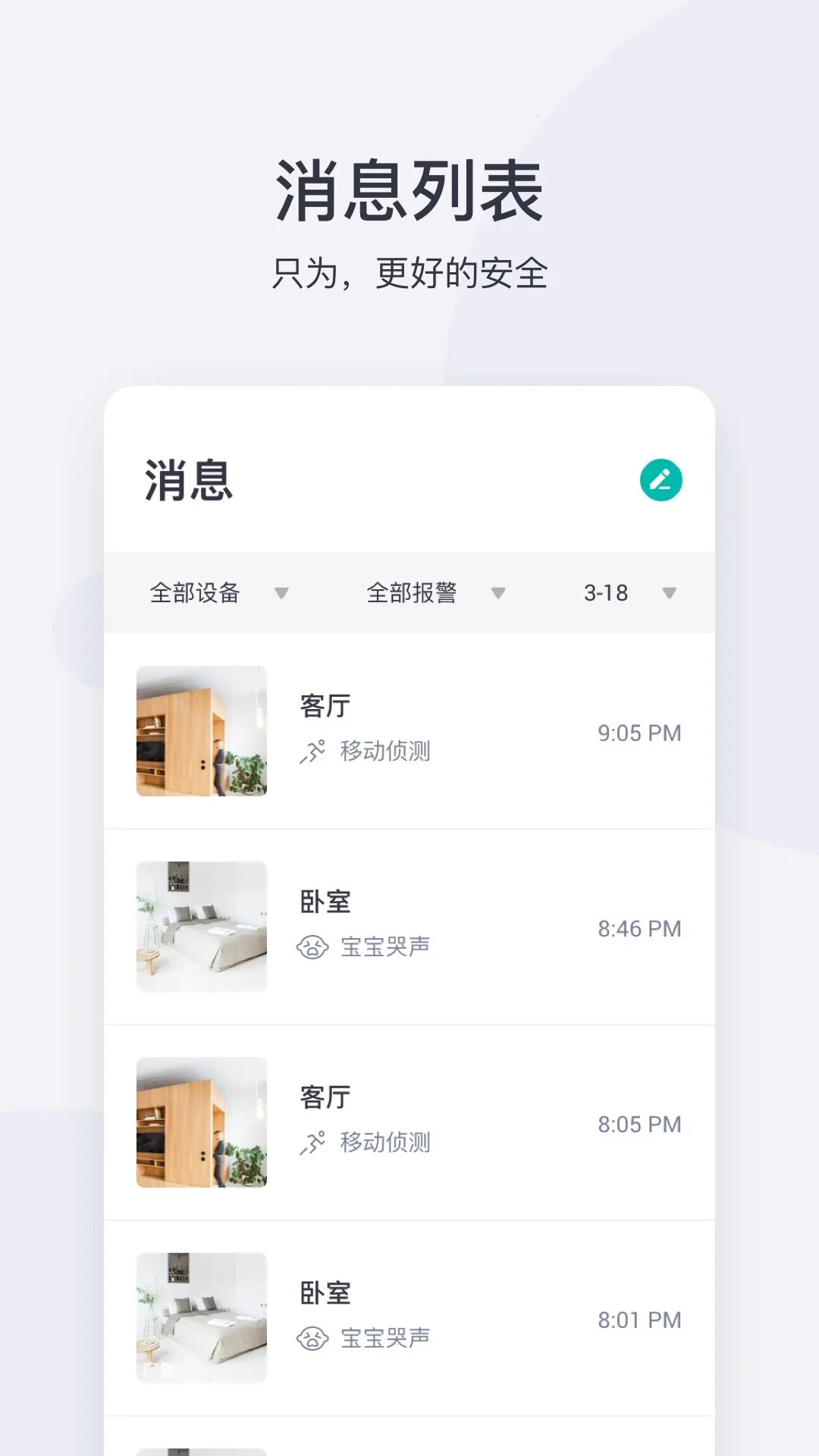Click the living room thumbnail of 9:05 PM alert
819x1456 pixels.
click(x=202, y=731)
